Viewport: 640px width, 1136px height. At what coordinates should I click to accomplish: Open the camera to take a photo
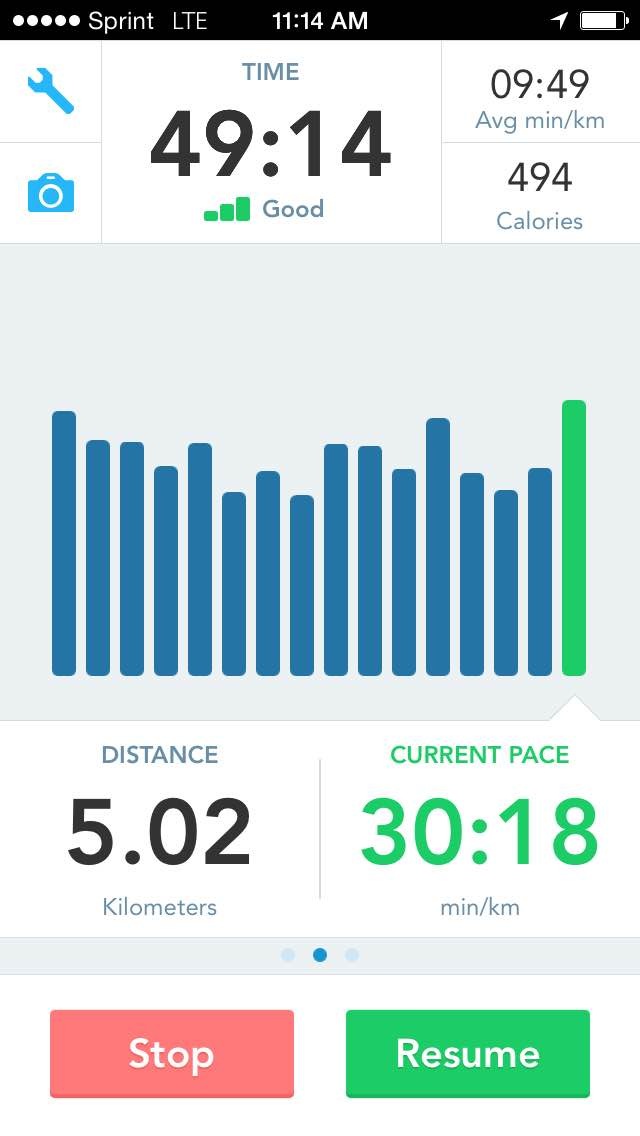click(x=50, y=192)
